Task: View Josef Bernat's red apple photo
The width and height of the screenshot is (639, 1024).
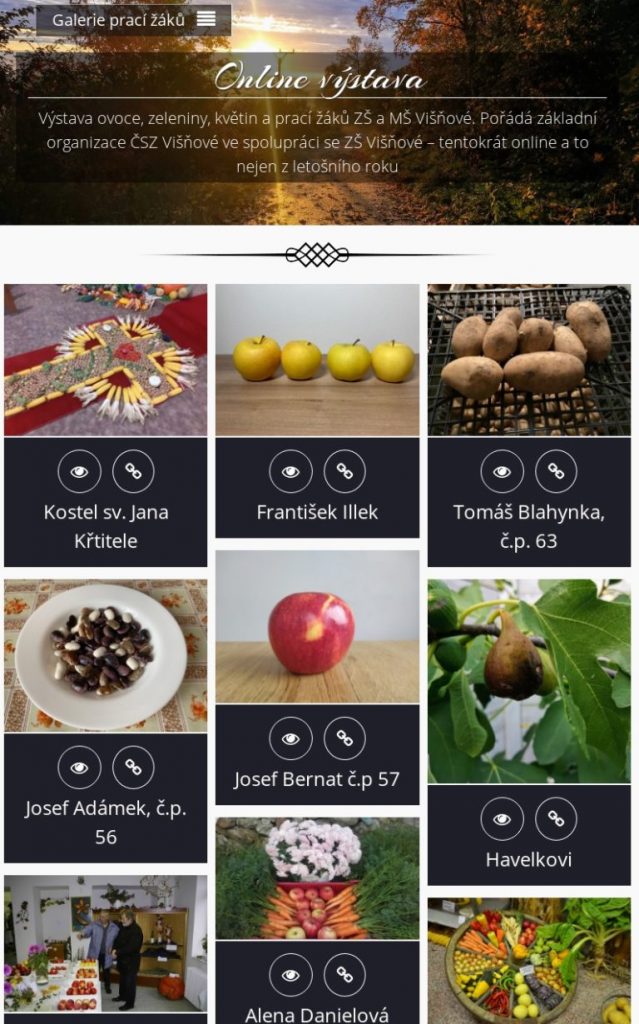Action: coord(290,738)
